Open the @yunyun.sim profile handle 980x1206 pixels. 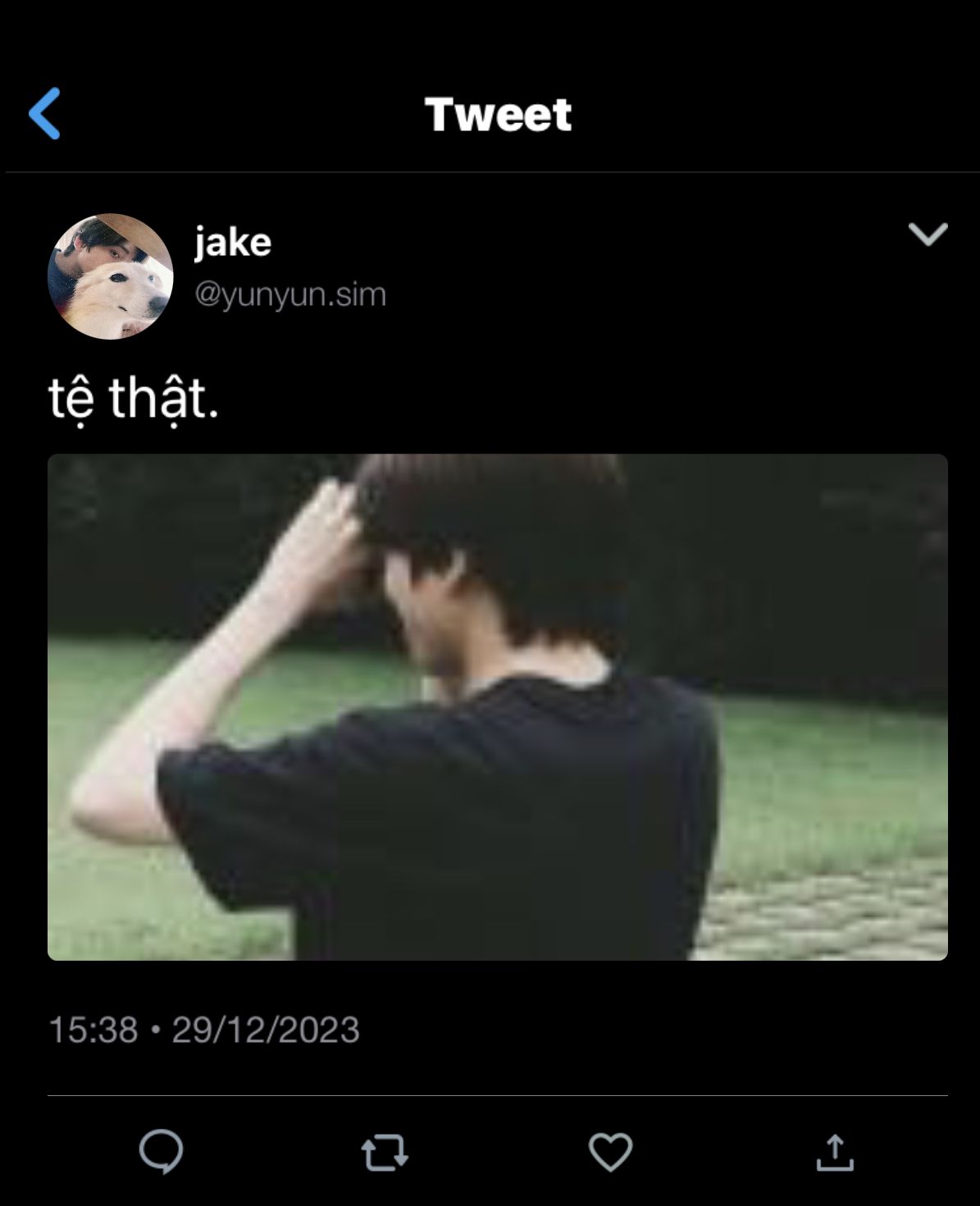(289, 294)
